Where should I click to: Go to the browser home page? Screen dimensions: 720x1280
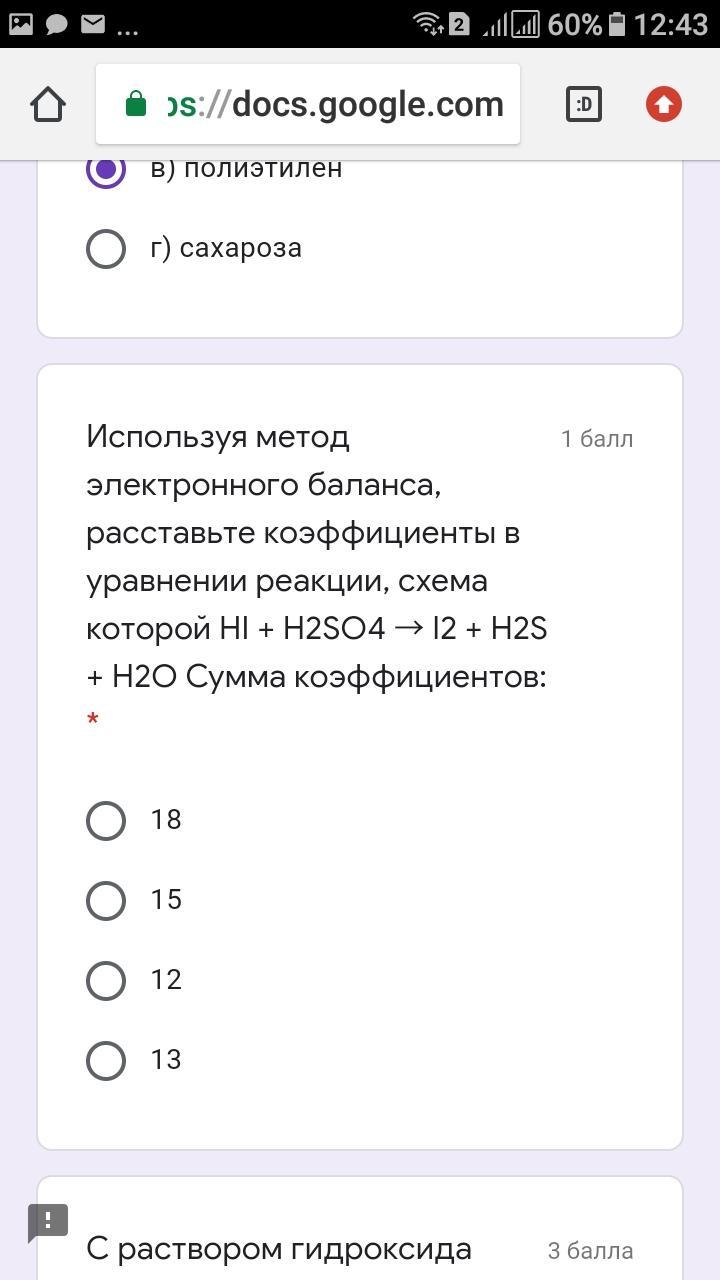click(x=48, y=104)
